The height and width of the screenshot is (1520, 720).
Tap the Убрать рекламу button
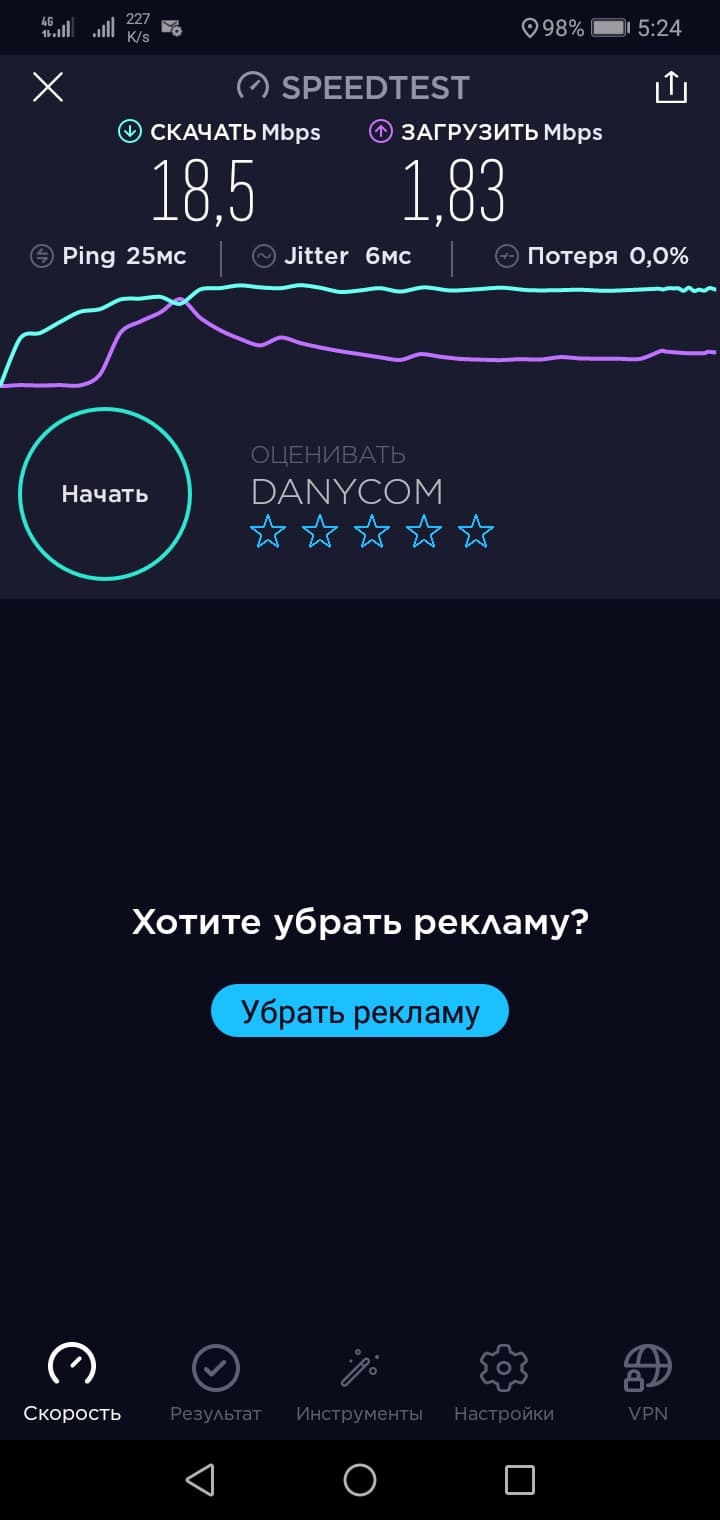[x=360, y=1012]
